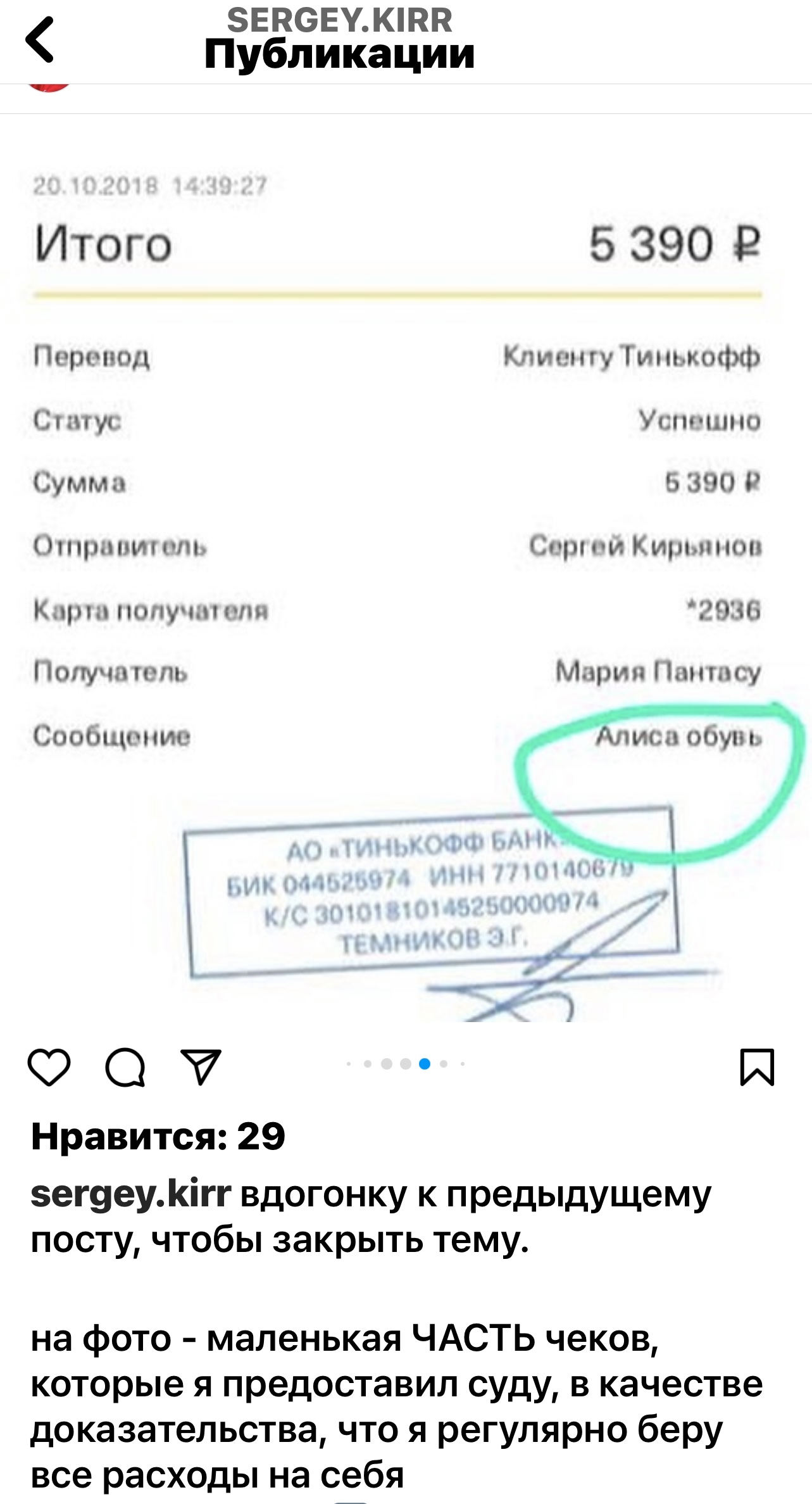Screen dimensions: 812x1504
Task: Save the post with the bookmark icon
Action: [x=757, y=1068]
